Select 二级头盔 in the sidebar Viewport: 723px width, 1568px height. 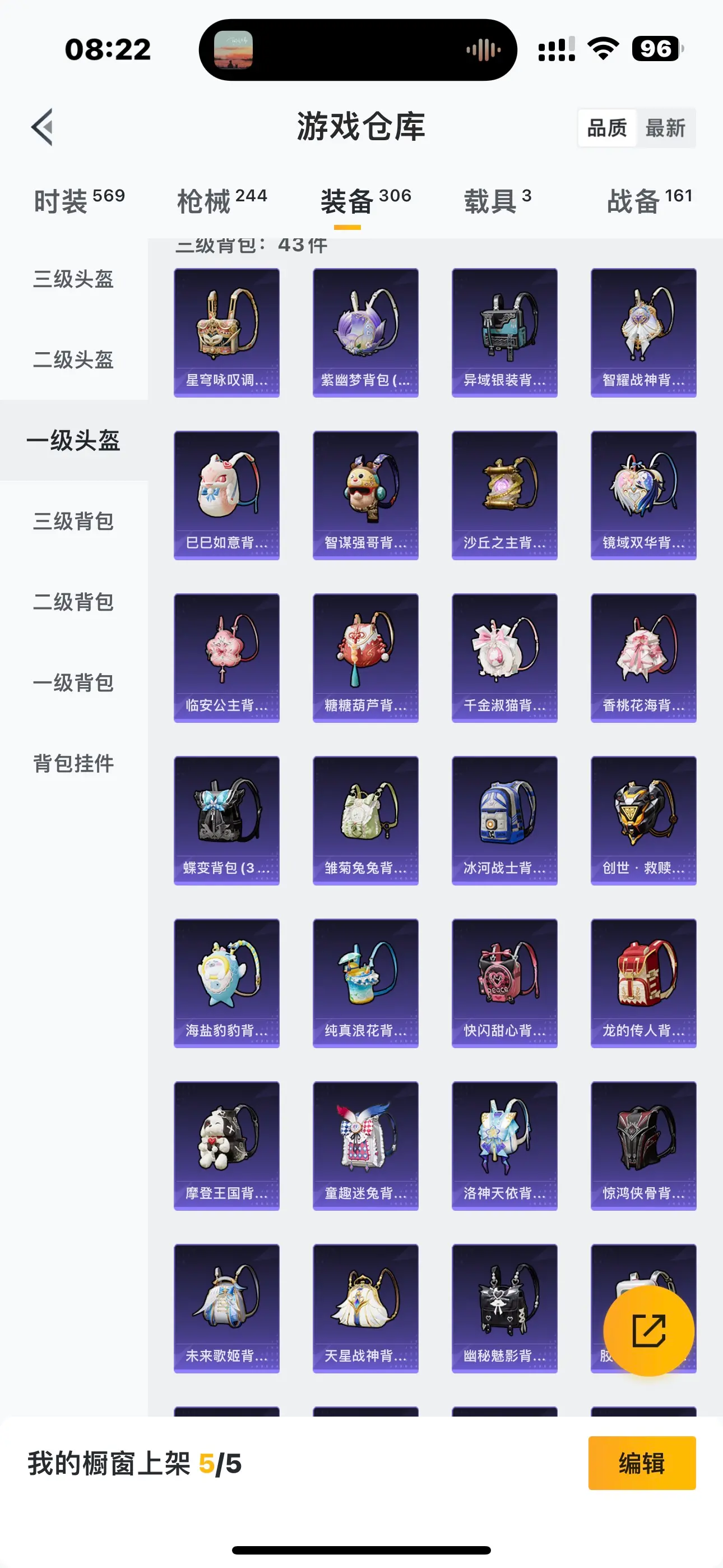tap(73, 359)
